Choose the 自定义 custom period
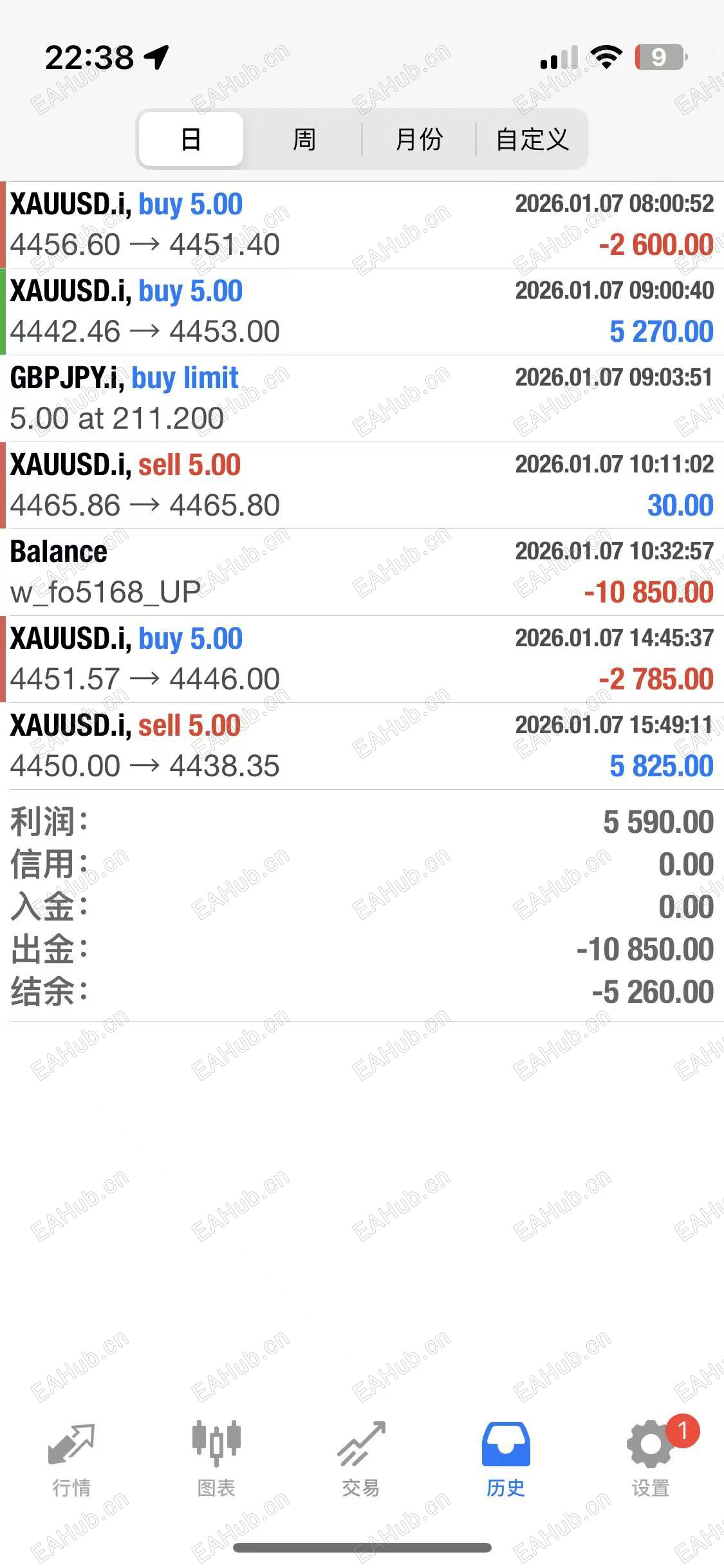724x1568 pixels. pyautogui.click(x=532, y=139)
